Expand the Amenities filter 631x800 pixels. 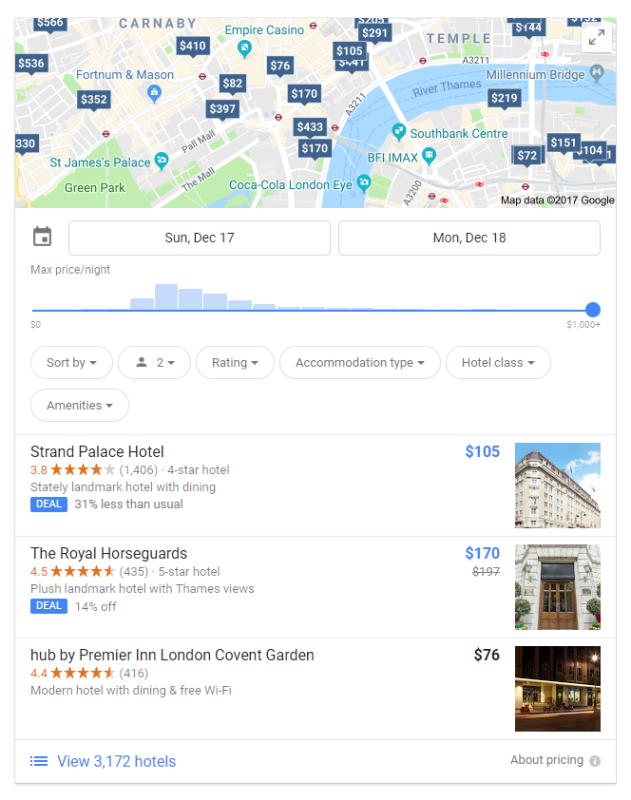pos(80,405)
